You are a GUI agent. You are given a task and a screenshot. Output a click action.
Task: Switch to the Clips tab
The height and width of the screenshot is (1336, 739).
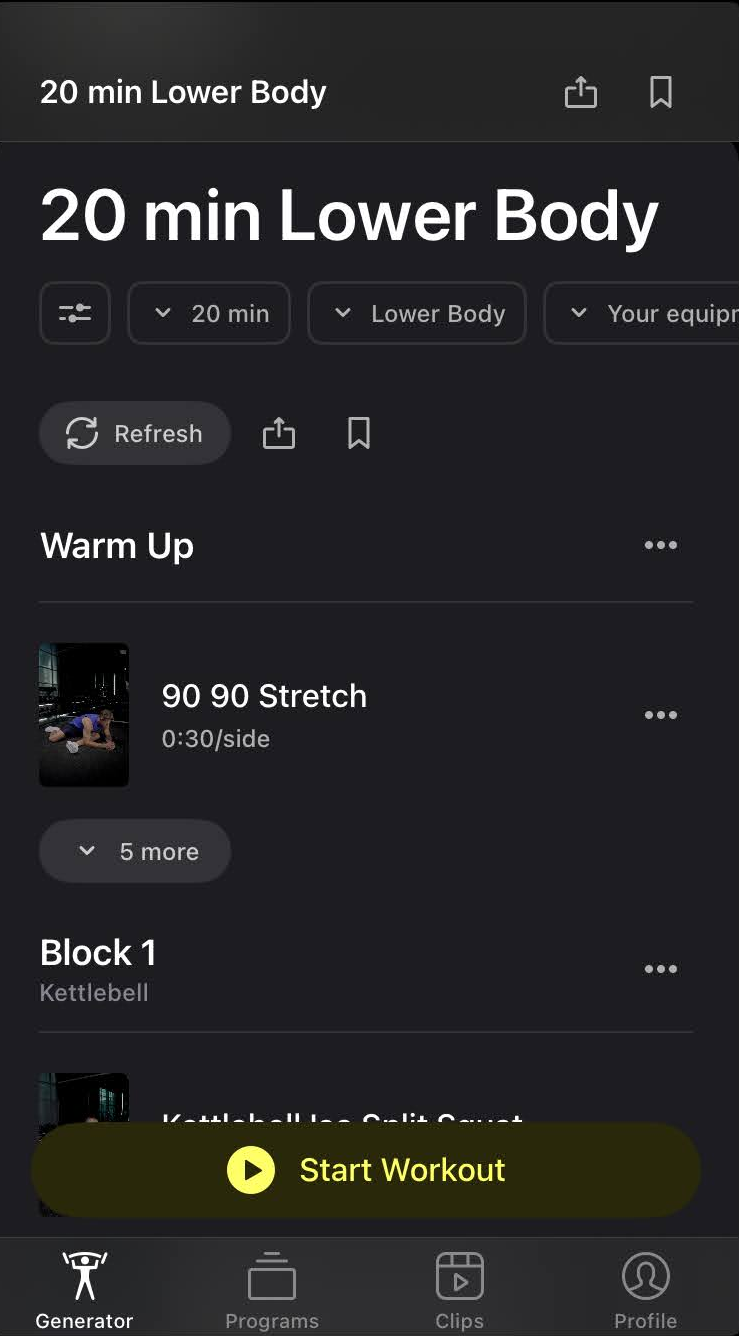coord(459,1290)
